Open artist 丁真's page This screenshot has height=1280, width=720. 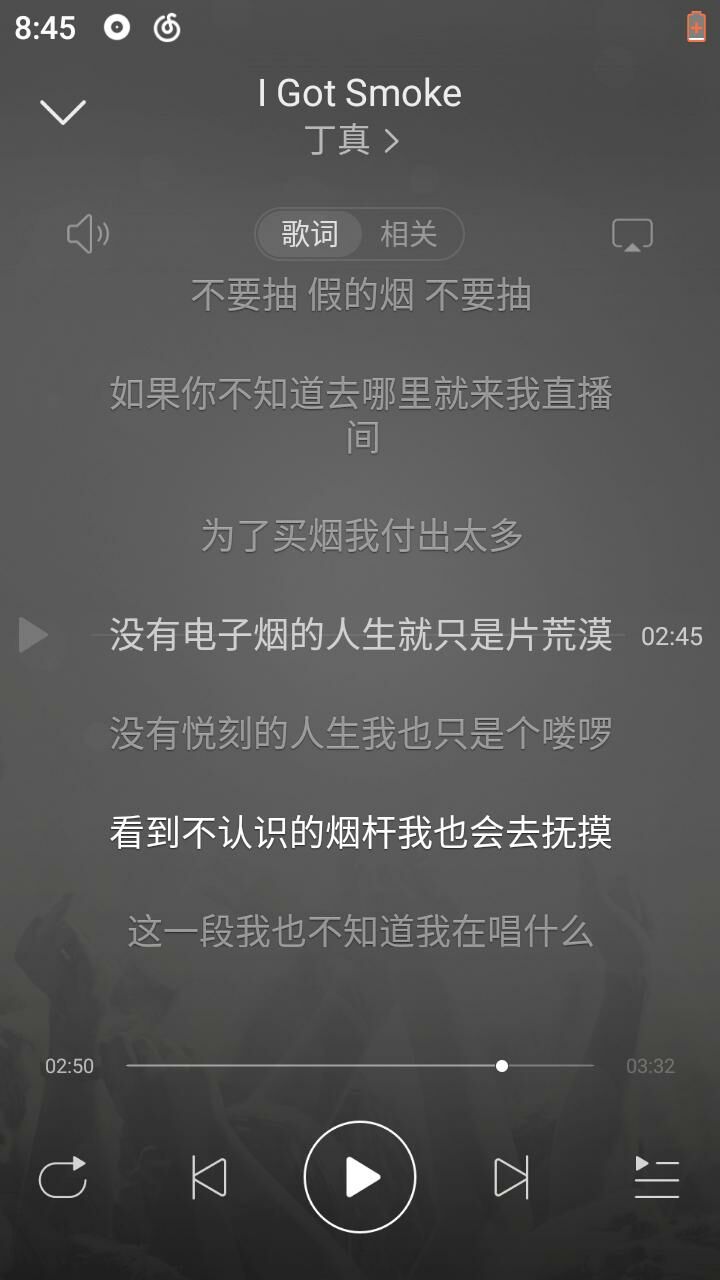(x=352, y=140)
